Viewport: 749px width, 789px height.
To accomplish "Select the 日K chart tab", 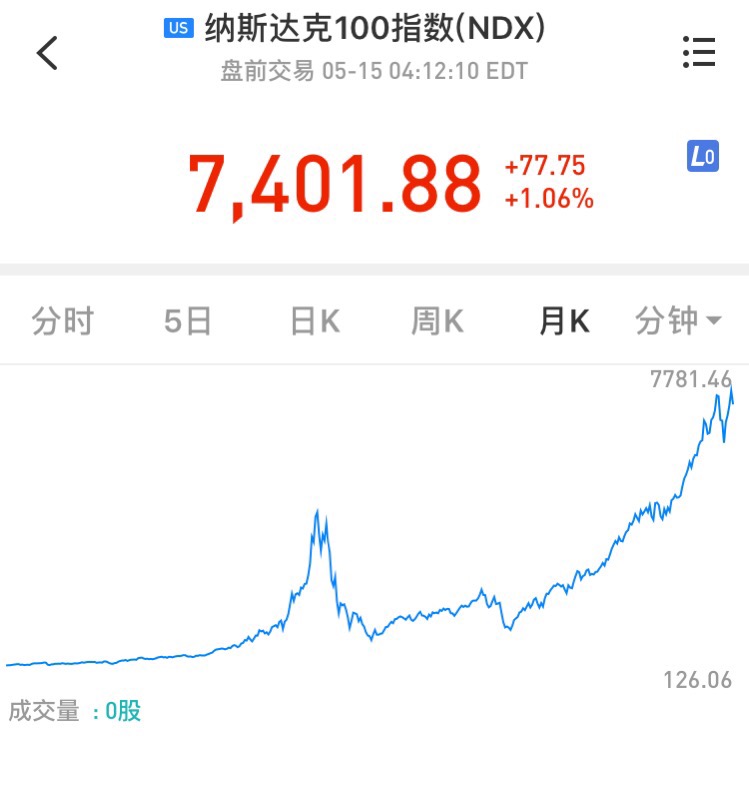I will point(315,322).
